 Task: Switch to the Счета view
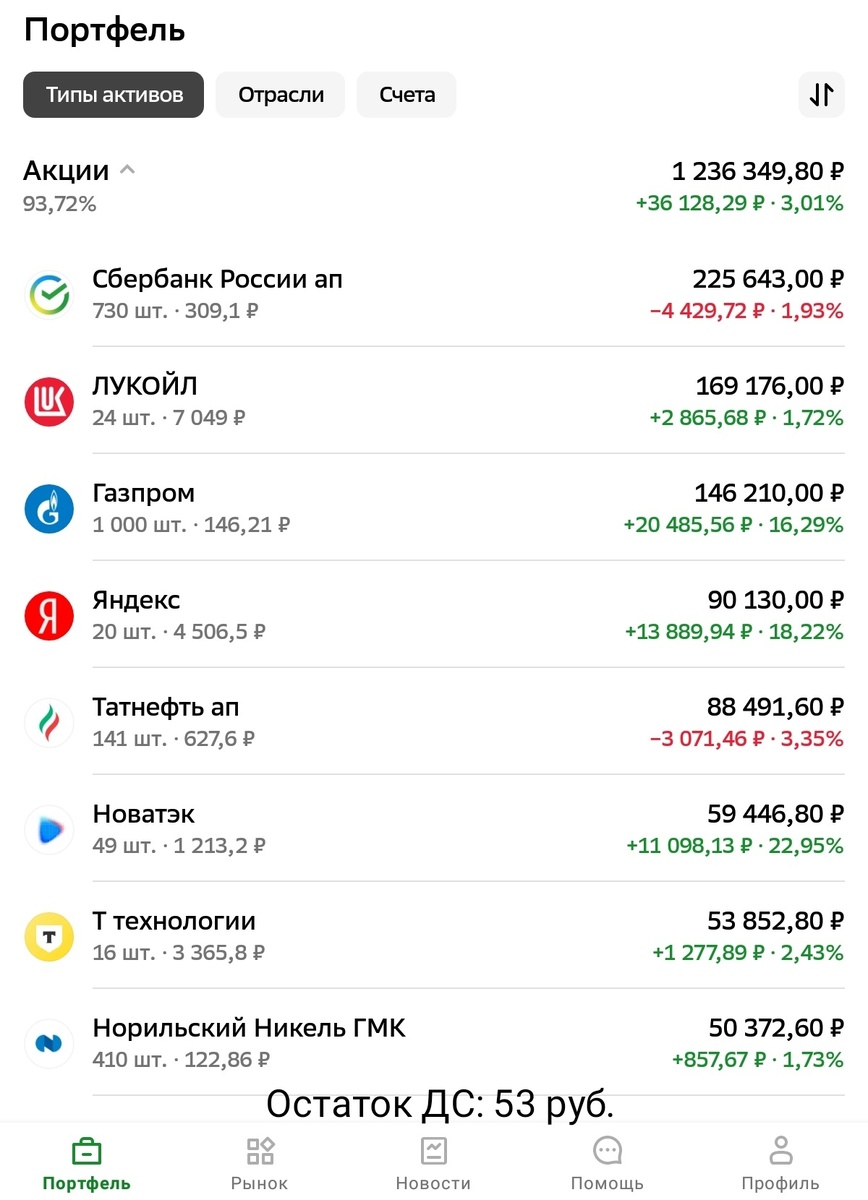pos(407,95)
